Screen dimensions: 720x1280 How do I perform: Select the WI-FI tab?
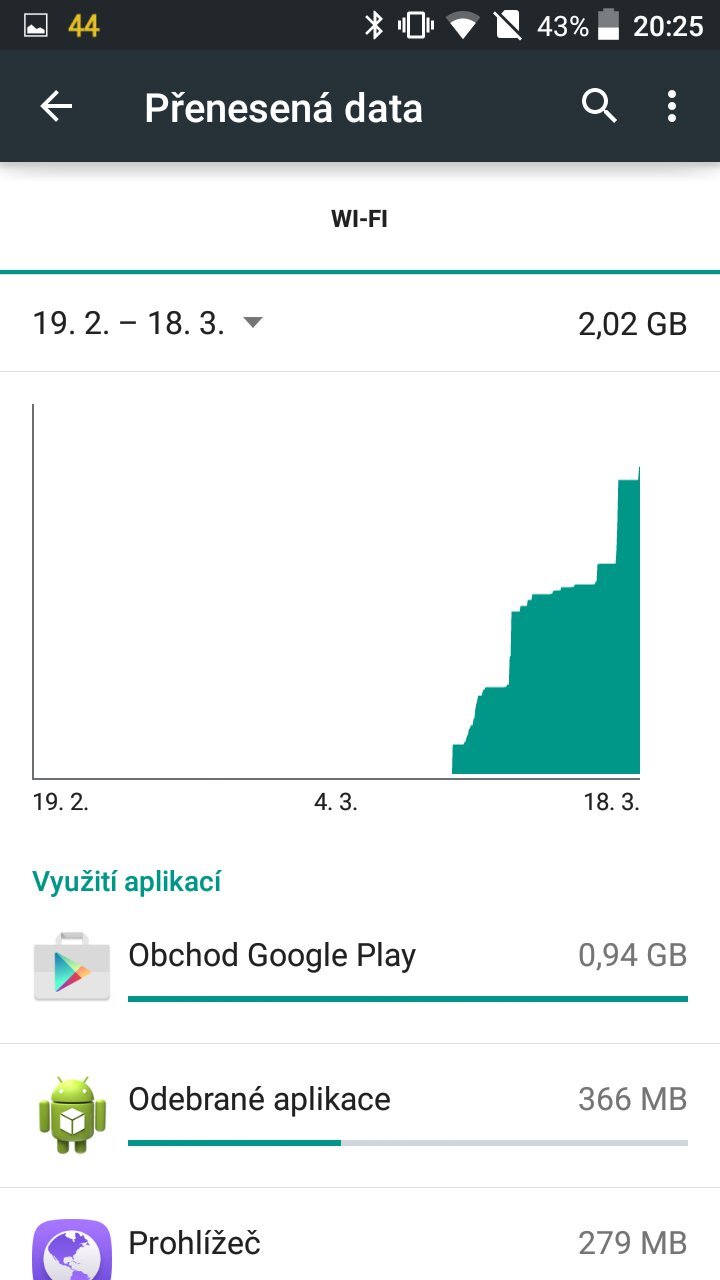tap(360, 217)
